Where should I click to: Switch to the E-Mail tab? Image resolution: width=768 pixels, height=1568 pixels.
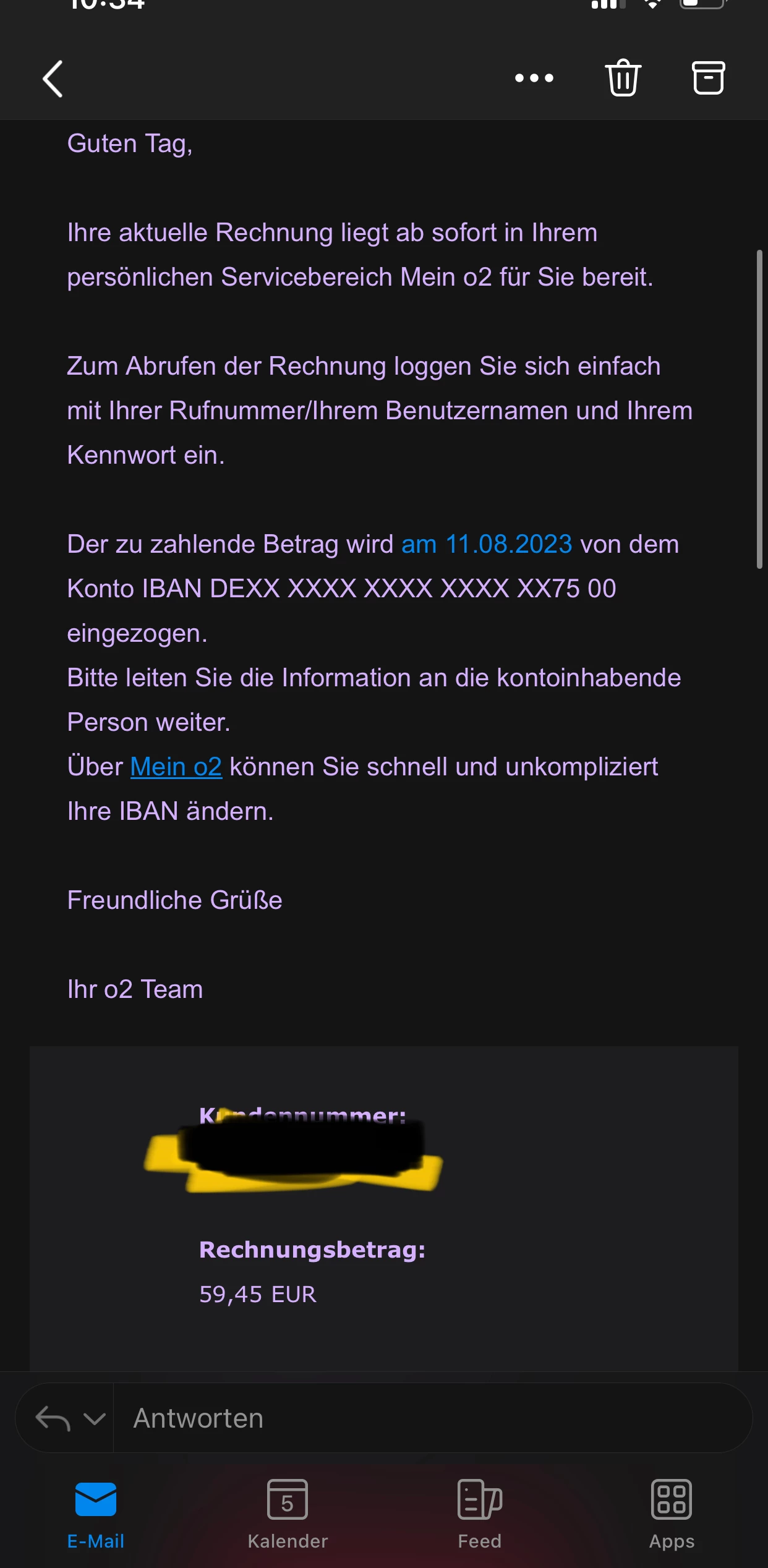point(96,1514)
